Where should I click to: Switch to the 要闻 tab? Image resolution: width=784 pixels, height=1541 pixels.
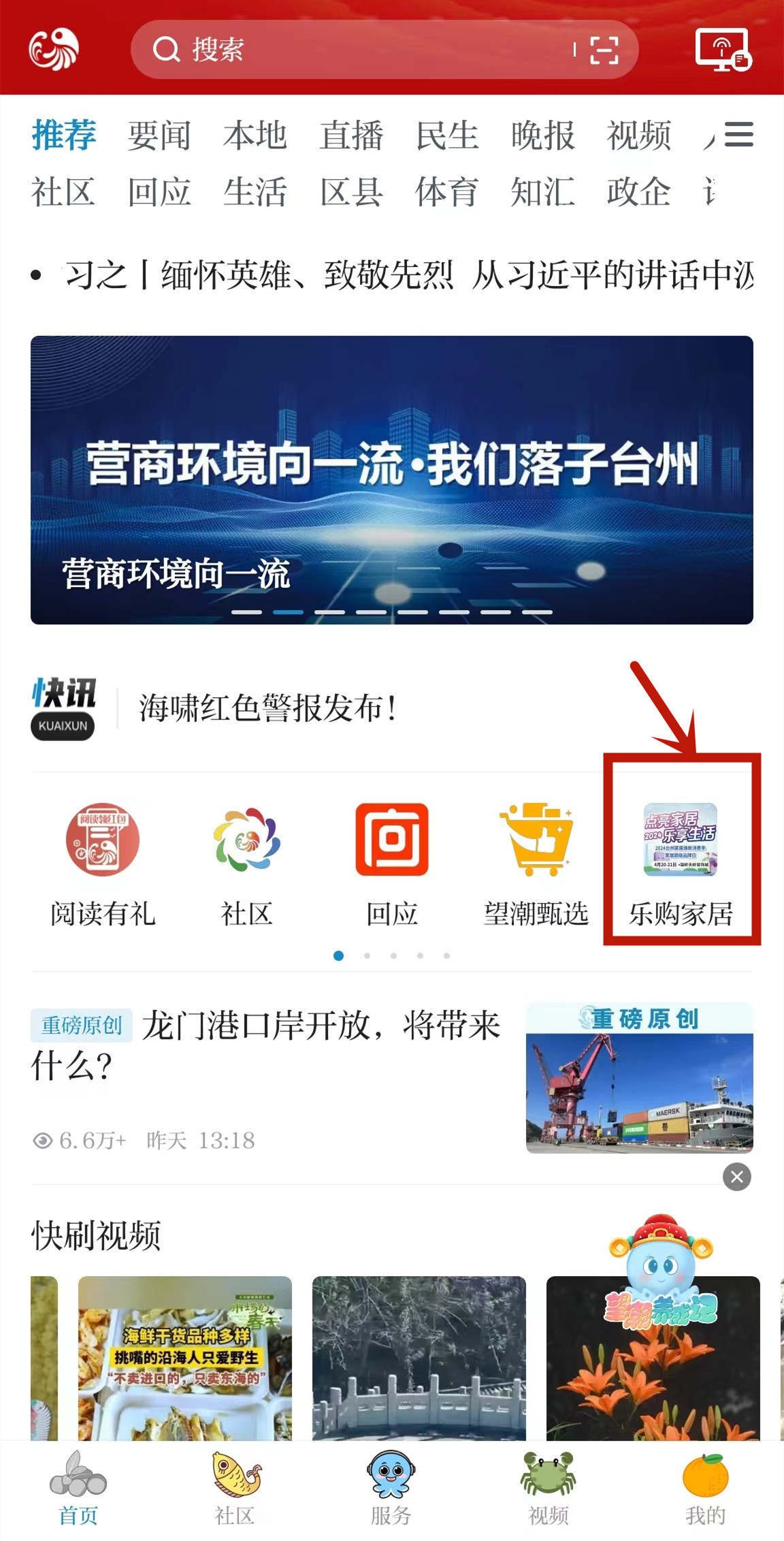[x=159, y=135]
